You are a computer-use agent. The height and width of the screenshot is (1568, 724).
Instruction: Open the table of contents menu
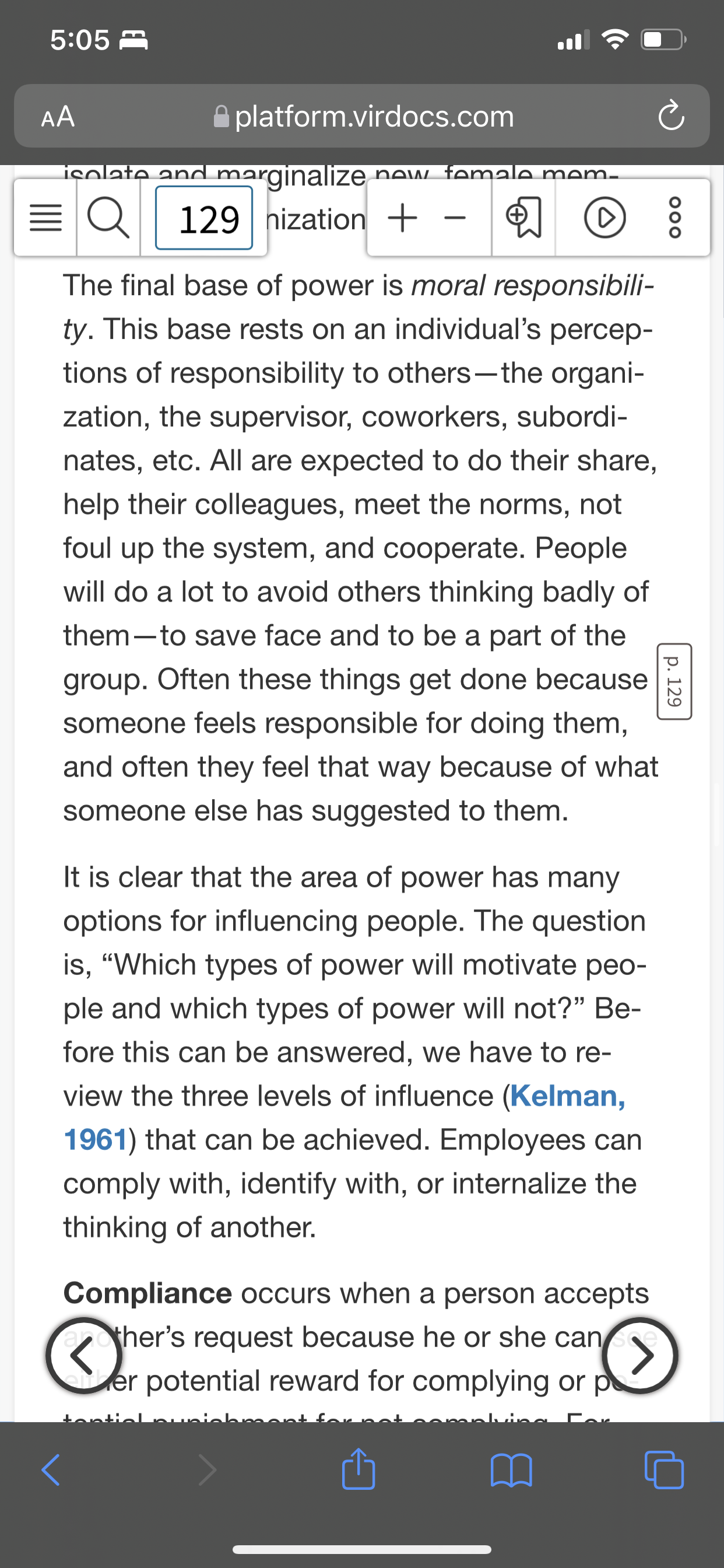45,218
